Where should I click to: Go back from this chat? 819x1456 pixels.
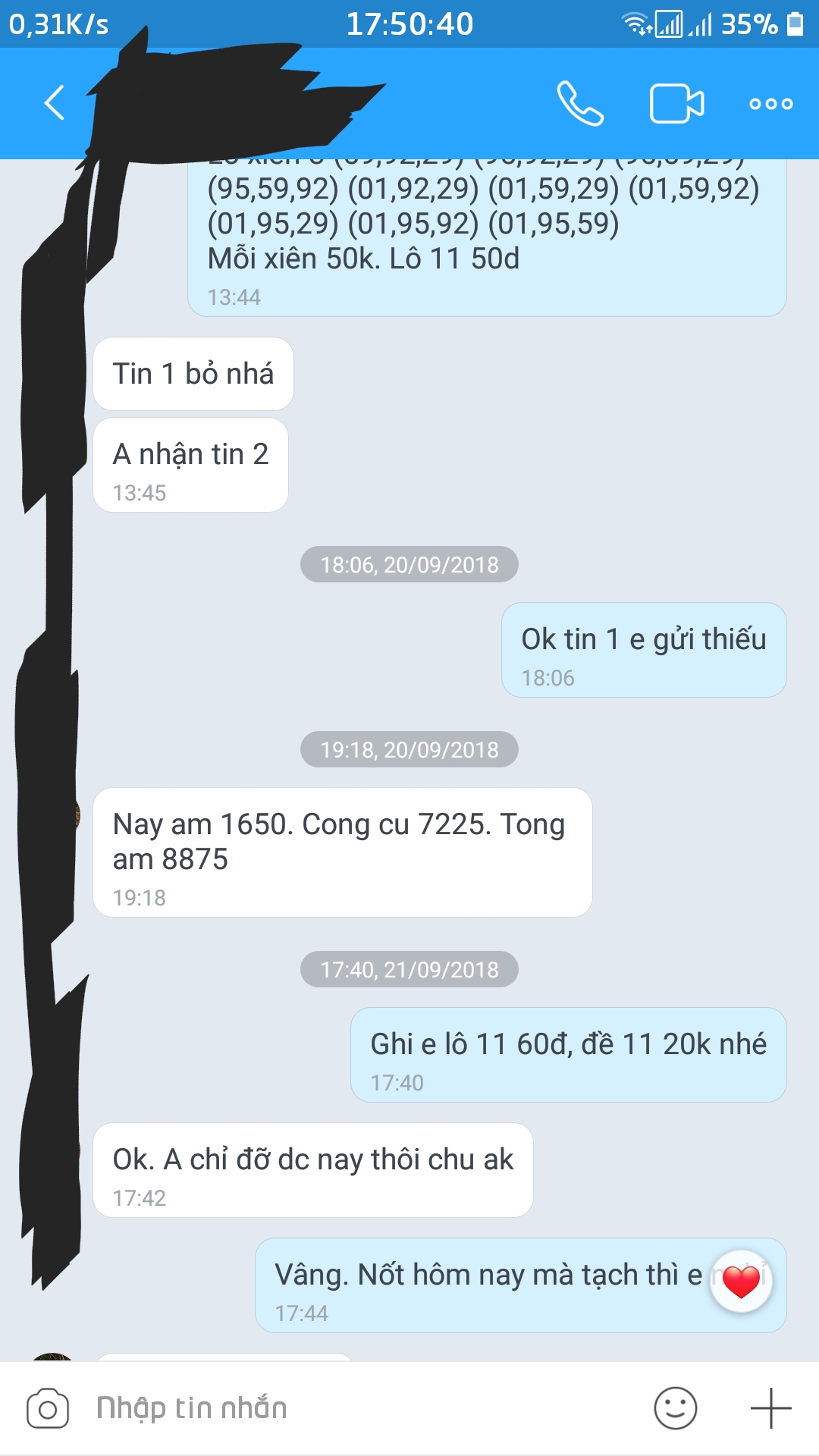55,103
